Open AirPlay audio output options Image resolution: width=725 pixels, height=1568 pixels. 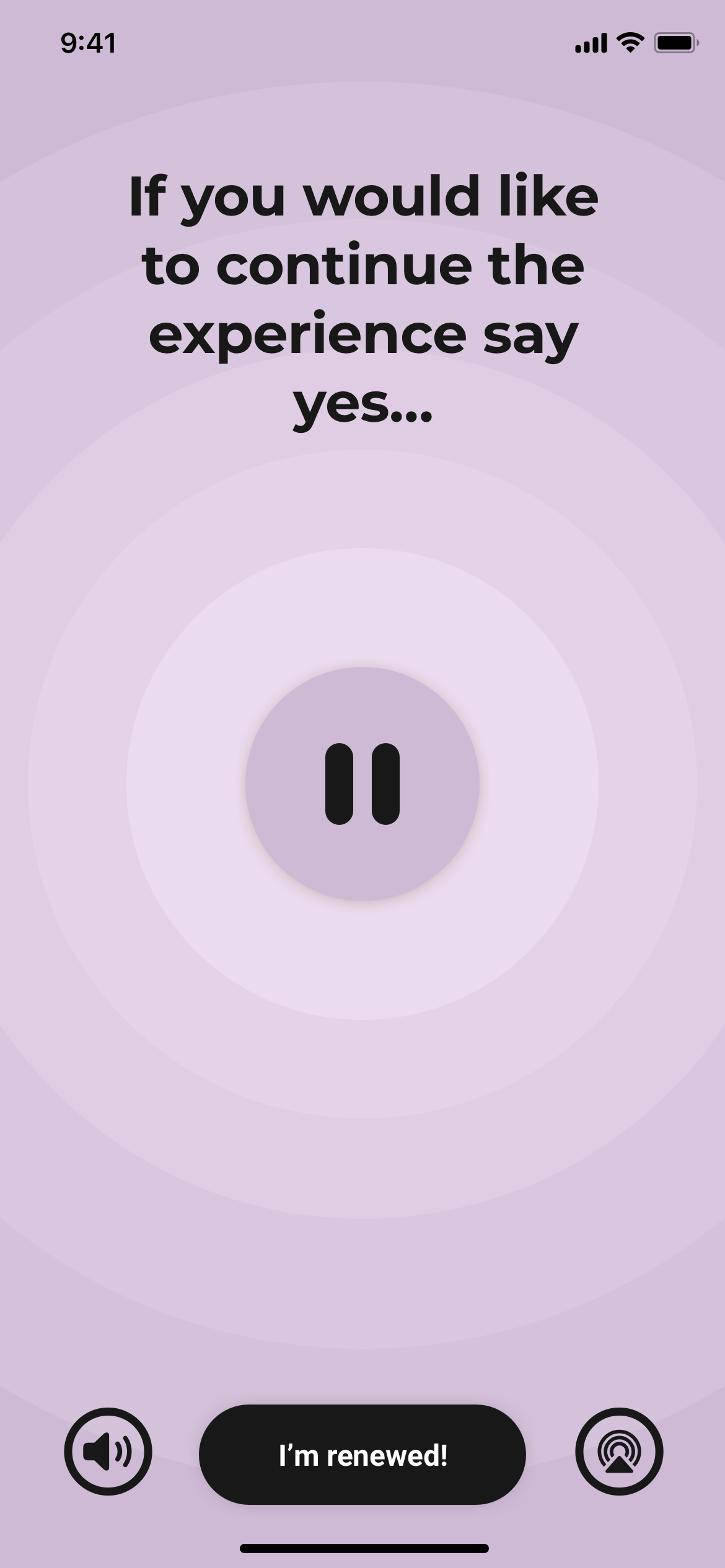click(619, 1452)
